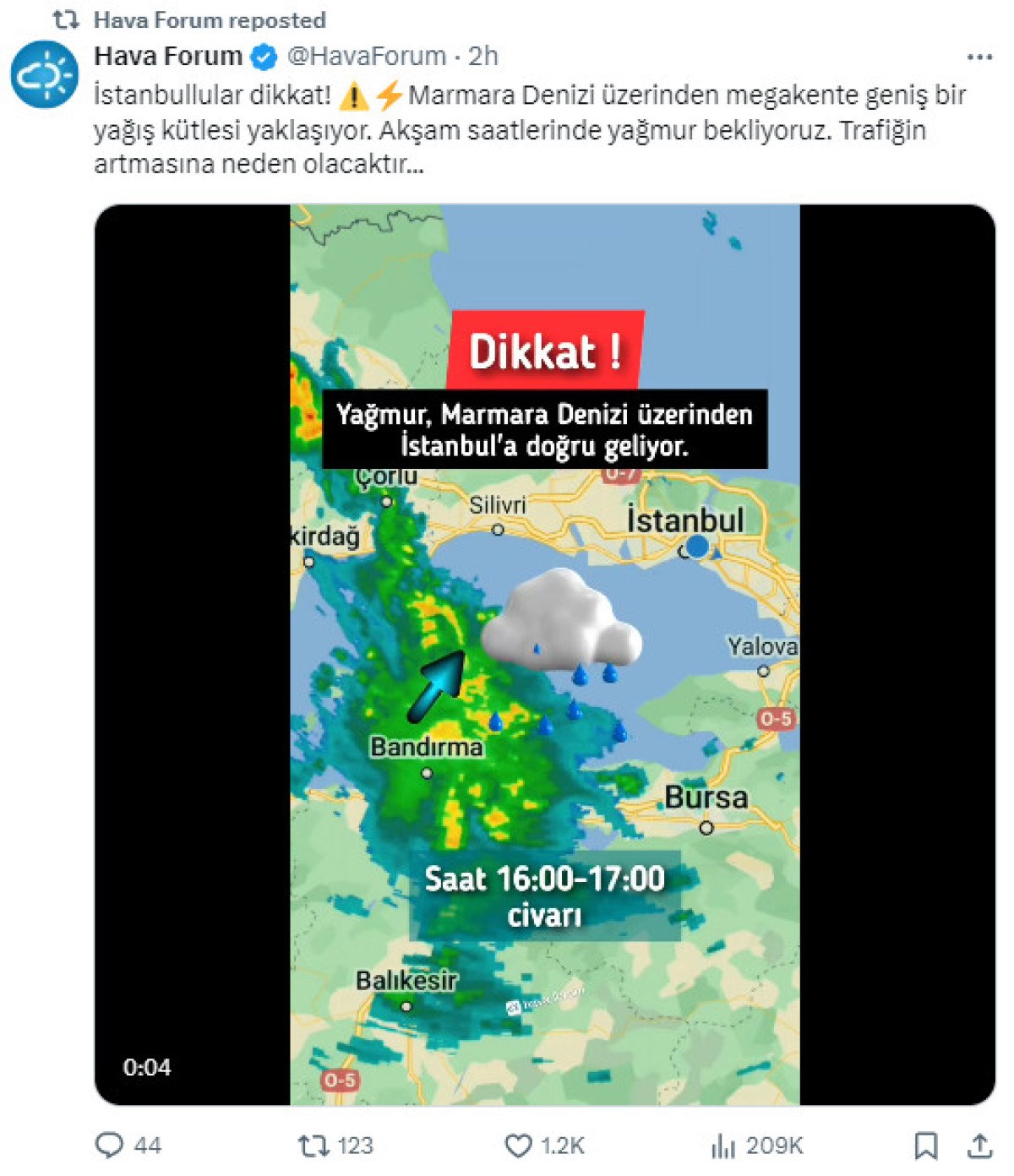Play the rain radar video
This screenshot has height=1176, width=1014.
(x=544, y=654)
